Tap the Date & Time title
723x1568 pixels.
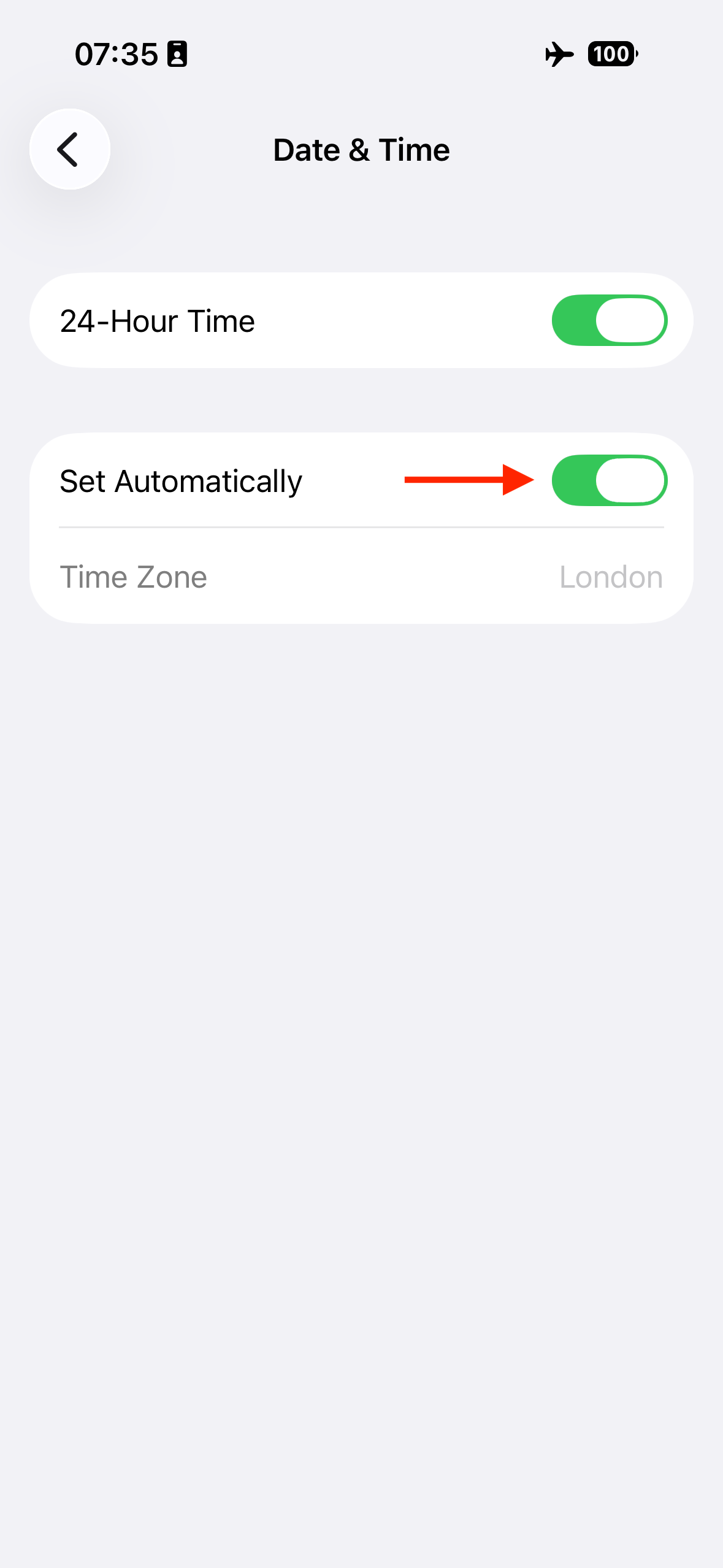point(361,149)
